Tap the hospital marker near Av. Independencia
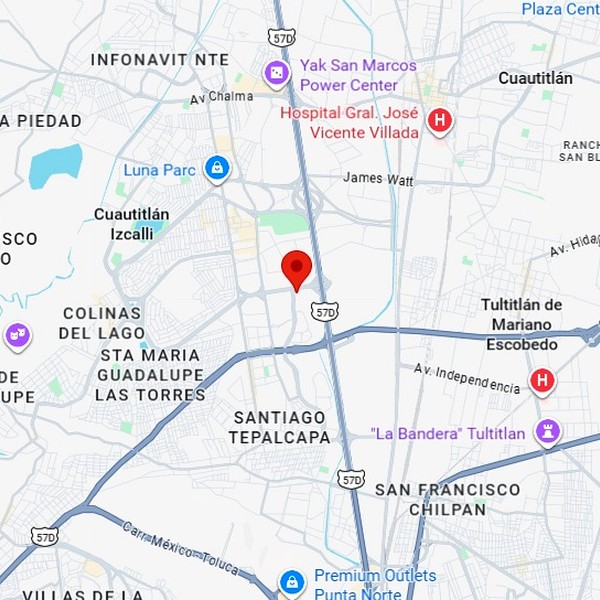The width and height of the screenshot is (600, 600). click(x=542, y=380)
